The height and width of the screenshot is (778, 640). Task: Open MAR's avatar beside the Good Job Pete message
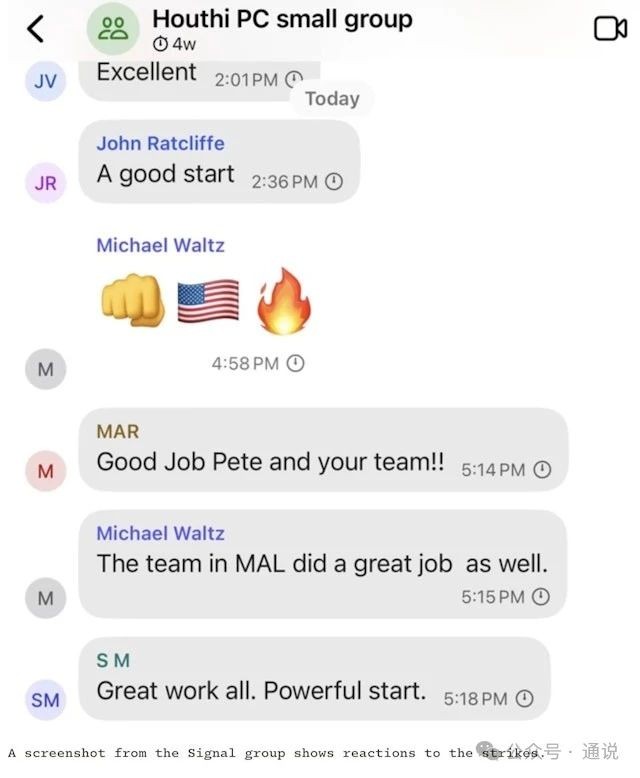pyautogui.click(x=45, y=471)
